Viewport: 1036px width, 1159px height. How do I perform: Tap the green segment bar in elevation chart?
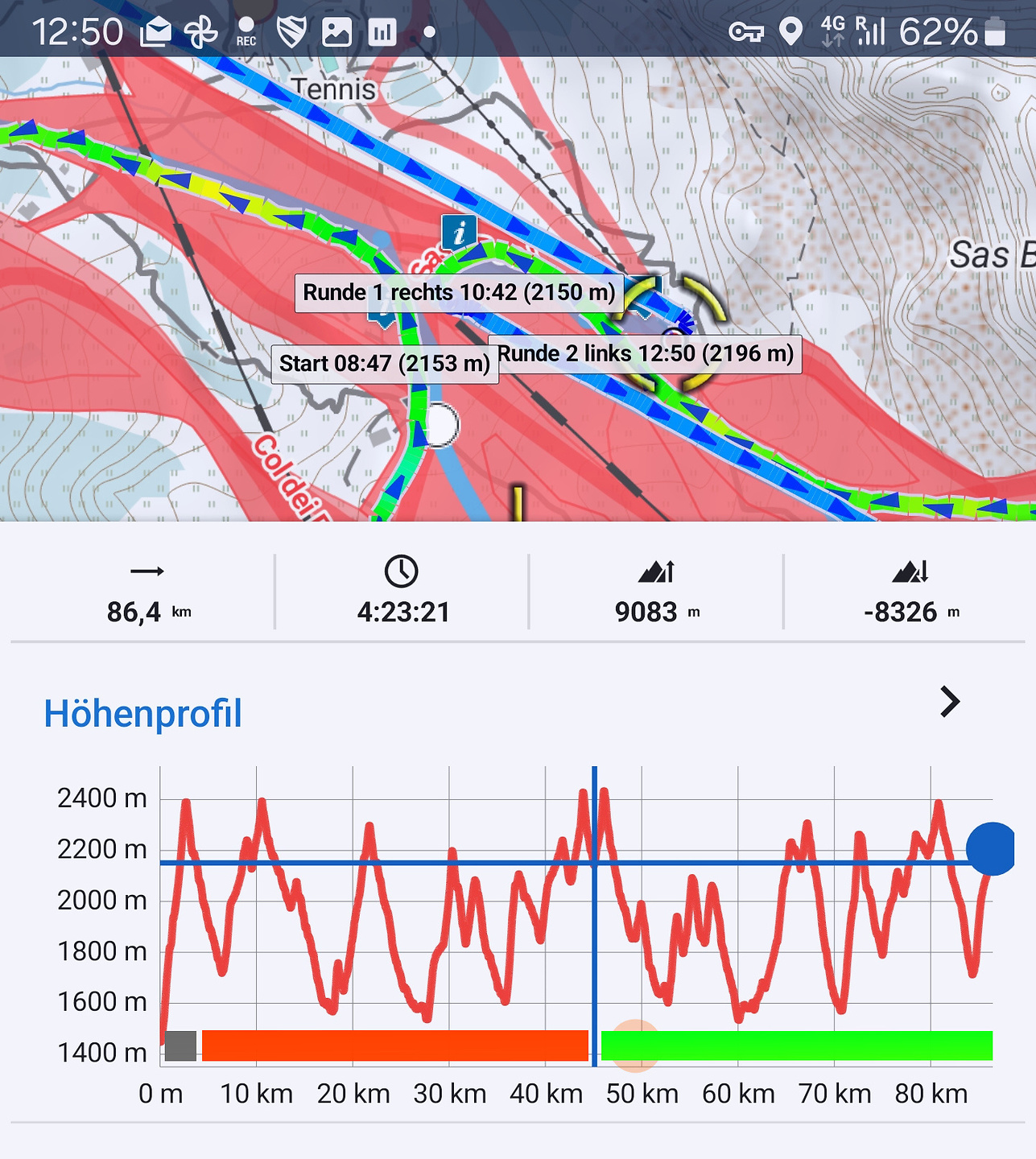pyautogui.click(x=797, y=1045)
